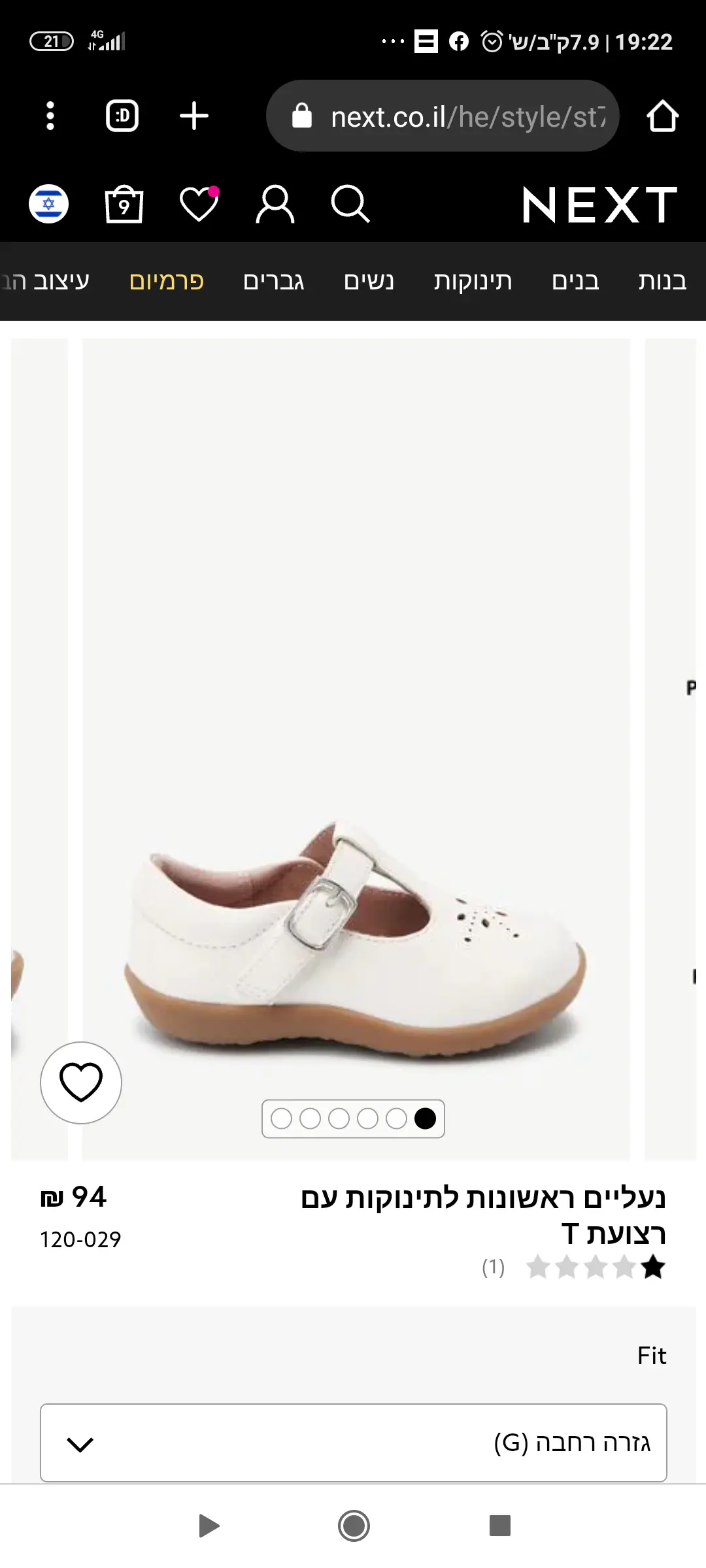Add the white shoe to favorites

point(81,1083)
